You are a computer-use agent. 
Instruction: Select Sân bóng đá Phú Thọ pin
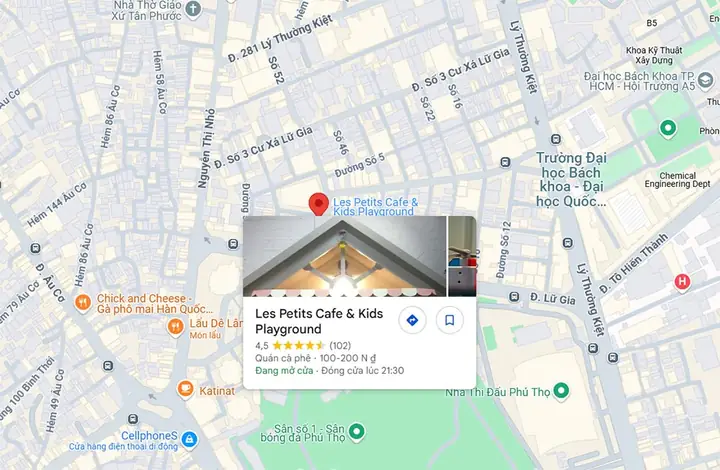(x=356, y=431)
